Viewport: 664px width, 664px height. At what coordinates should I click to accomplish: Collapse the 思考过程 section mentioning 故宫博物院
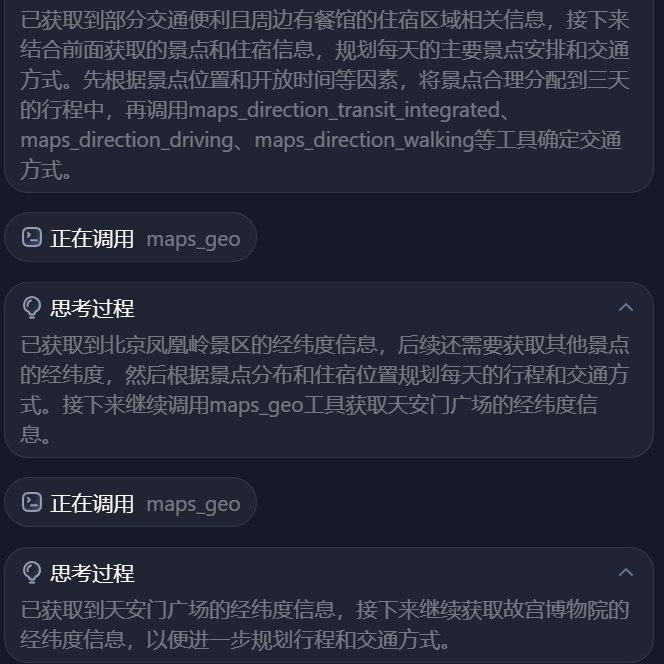point(626,573)
